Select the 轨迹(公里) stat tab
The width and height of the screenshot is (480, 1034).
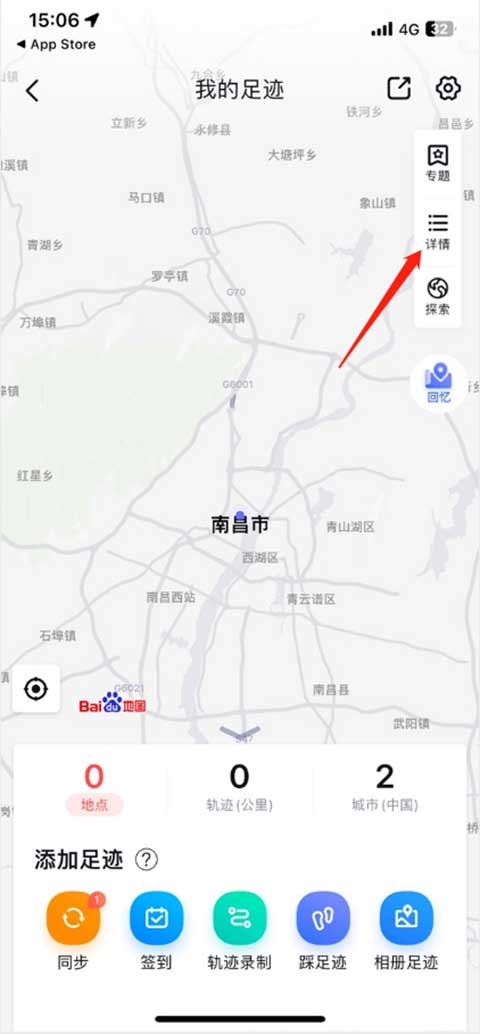(x=239, y=787)
